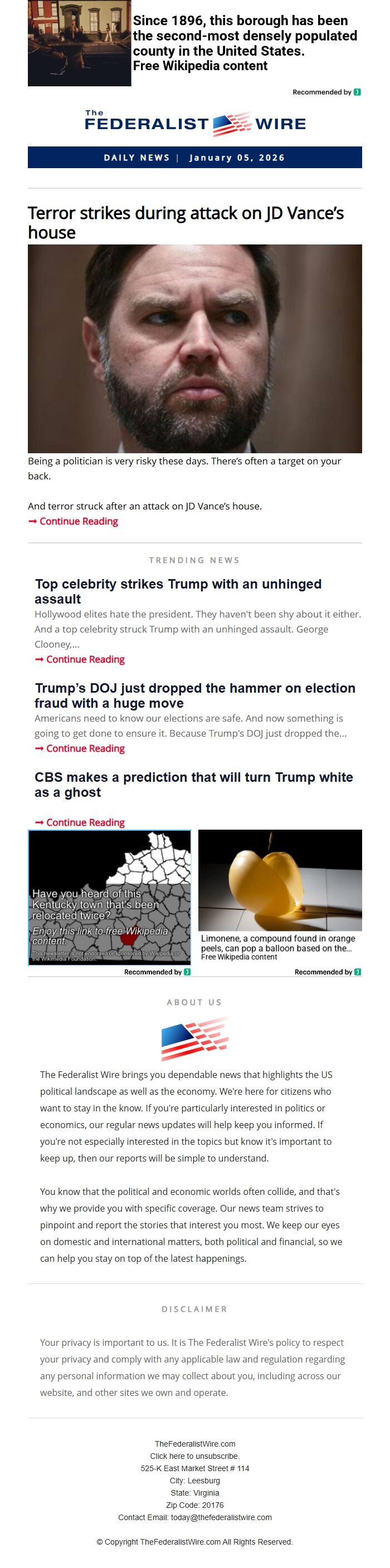Continue reading the JD Vance house story
The image size is (390, 1568).
78,521
